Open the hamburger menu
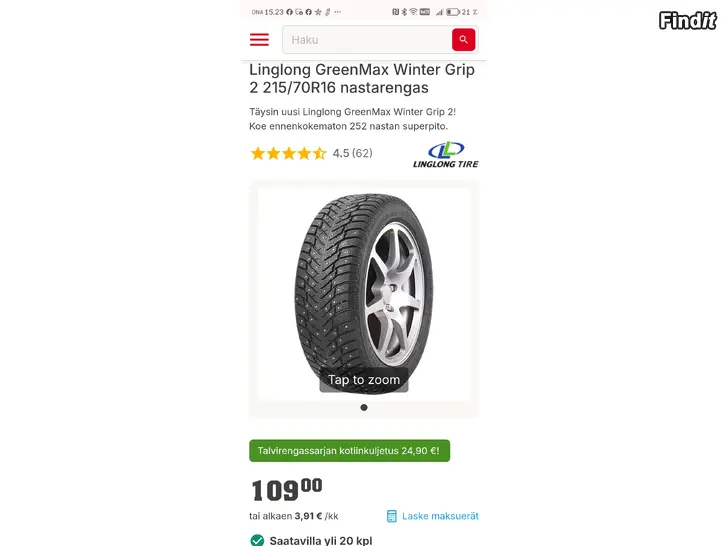The height and width of the screenshot is (546, 728). [x=259, y=40]
